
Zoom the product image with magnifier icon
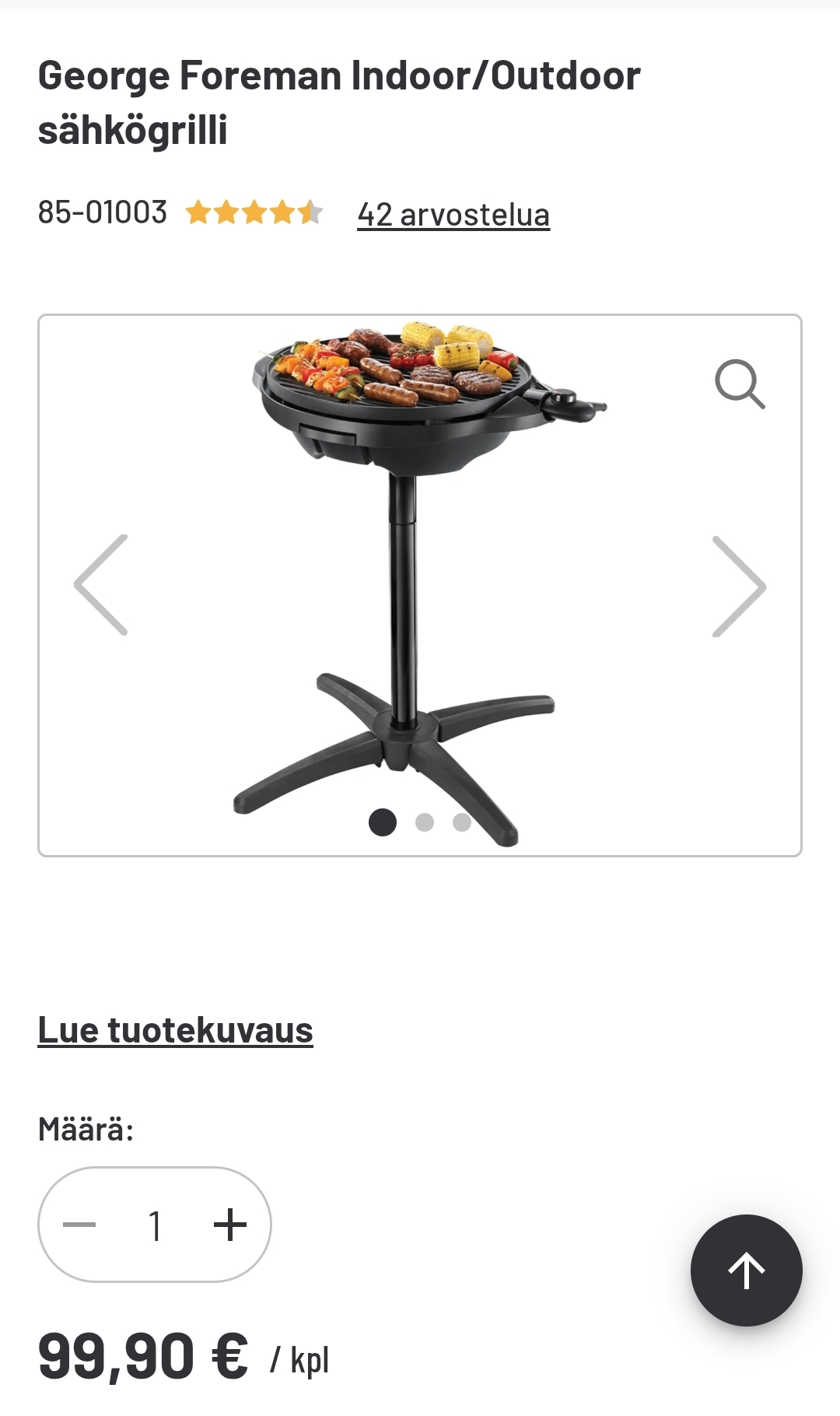(740, 384)
